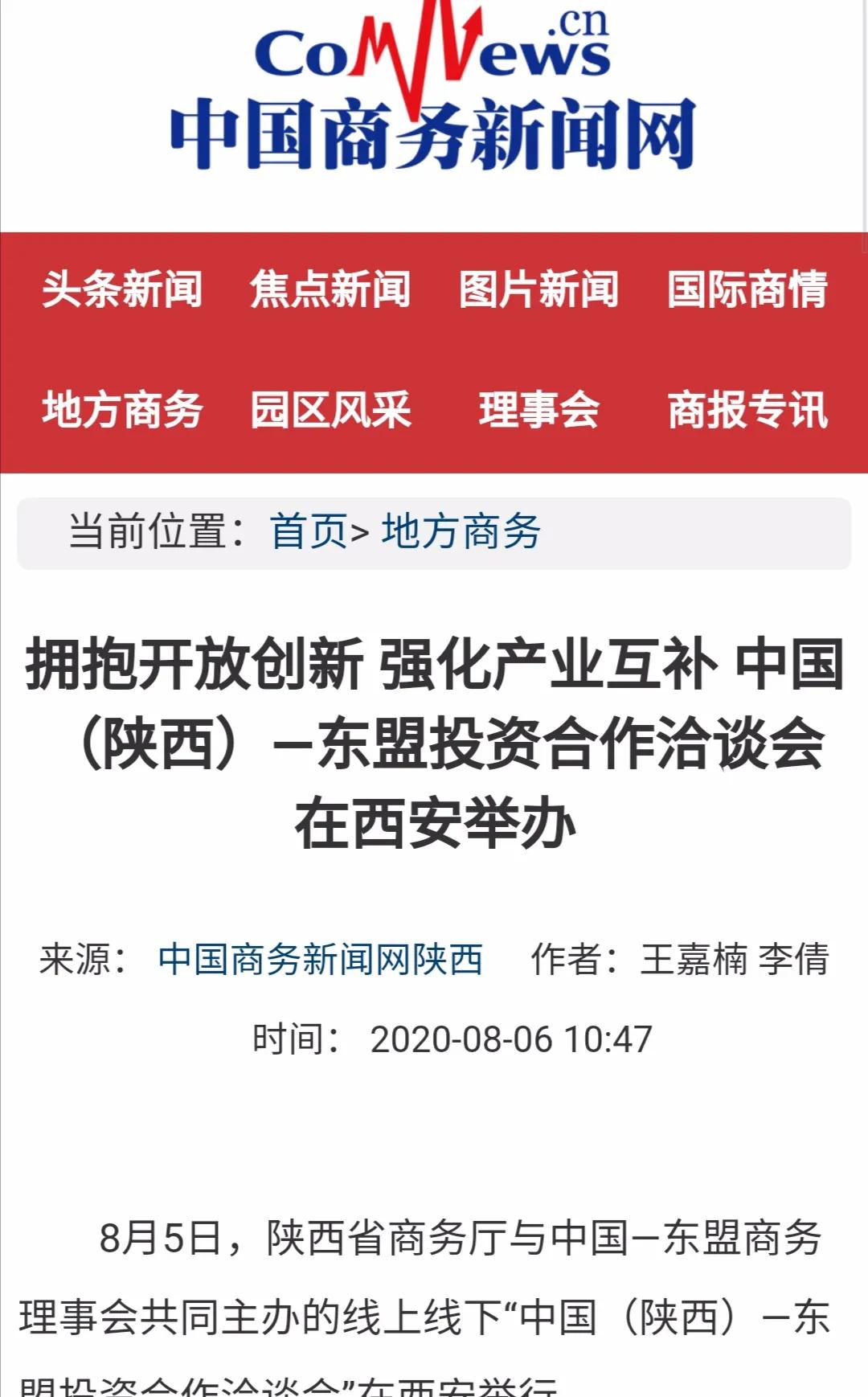This screenshot has height=1397, width=868.
Task: Open the 头条新闻 section
Action: [122, 289]
